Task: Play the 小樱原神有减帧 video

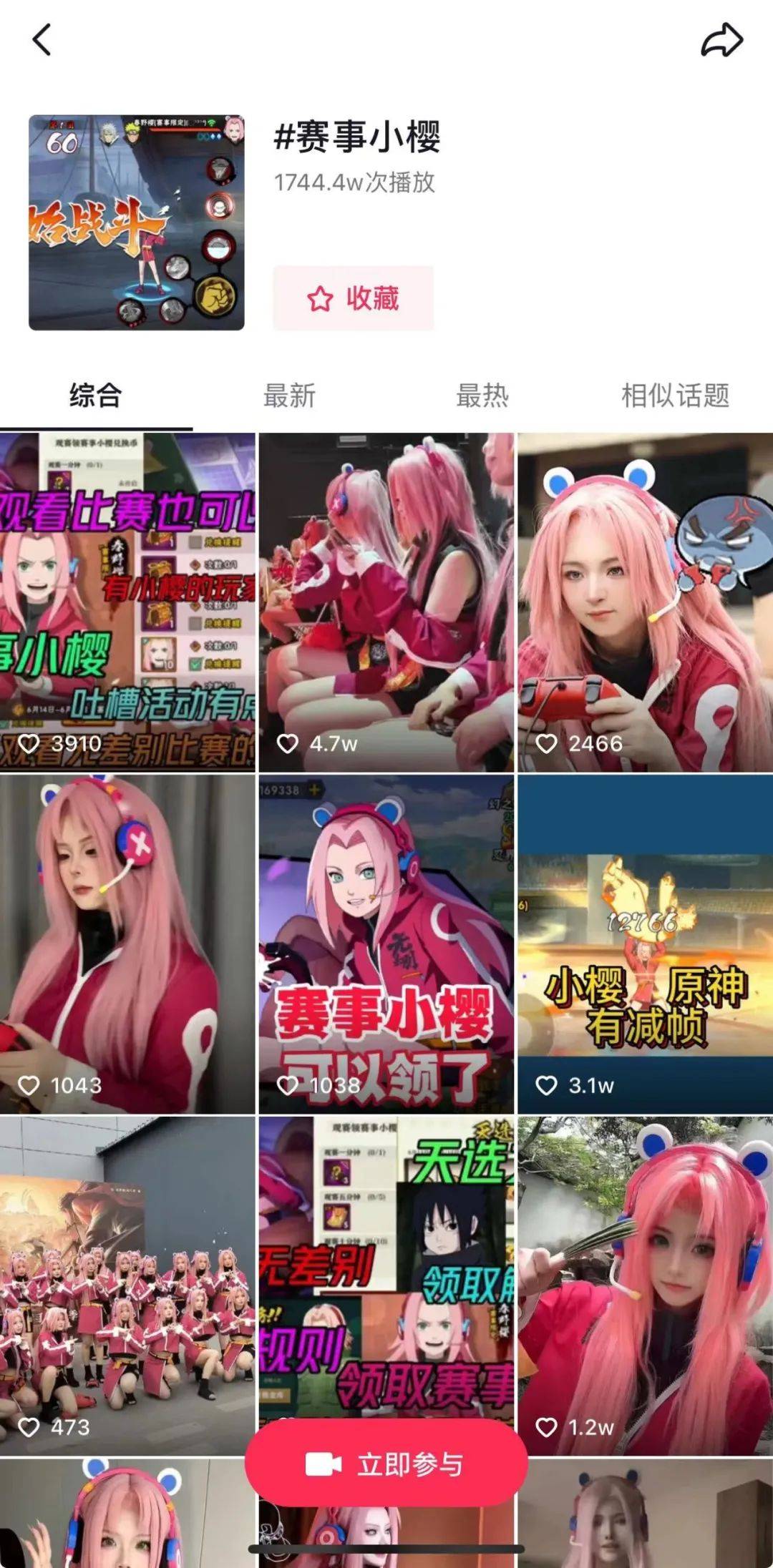Action: pos(645,943)
